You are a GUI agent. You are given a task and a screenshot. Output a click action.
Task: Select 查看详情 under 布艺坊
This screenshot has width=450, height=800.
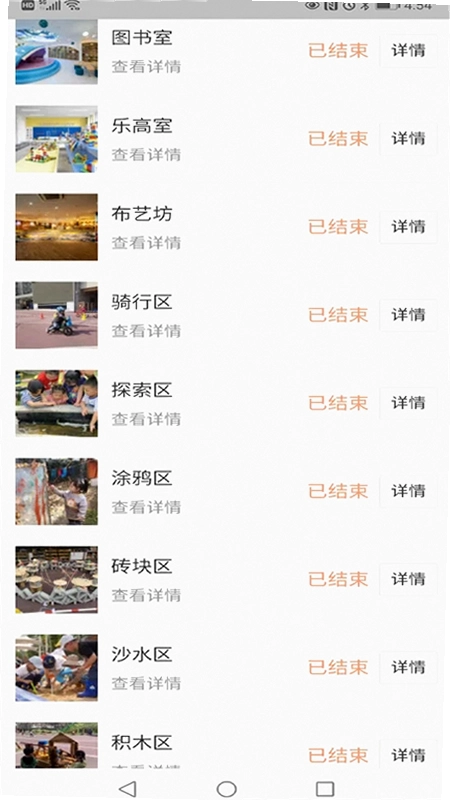coord(146,243)
